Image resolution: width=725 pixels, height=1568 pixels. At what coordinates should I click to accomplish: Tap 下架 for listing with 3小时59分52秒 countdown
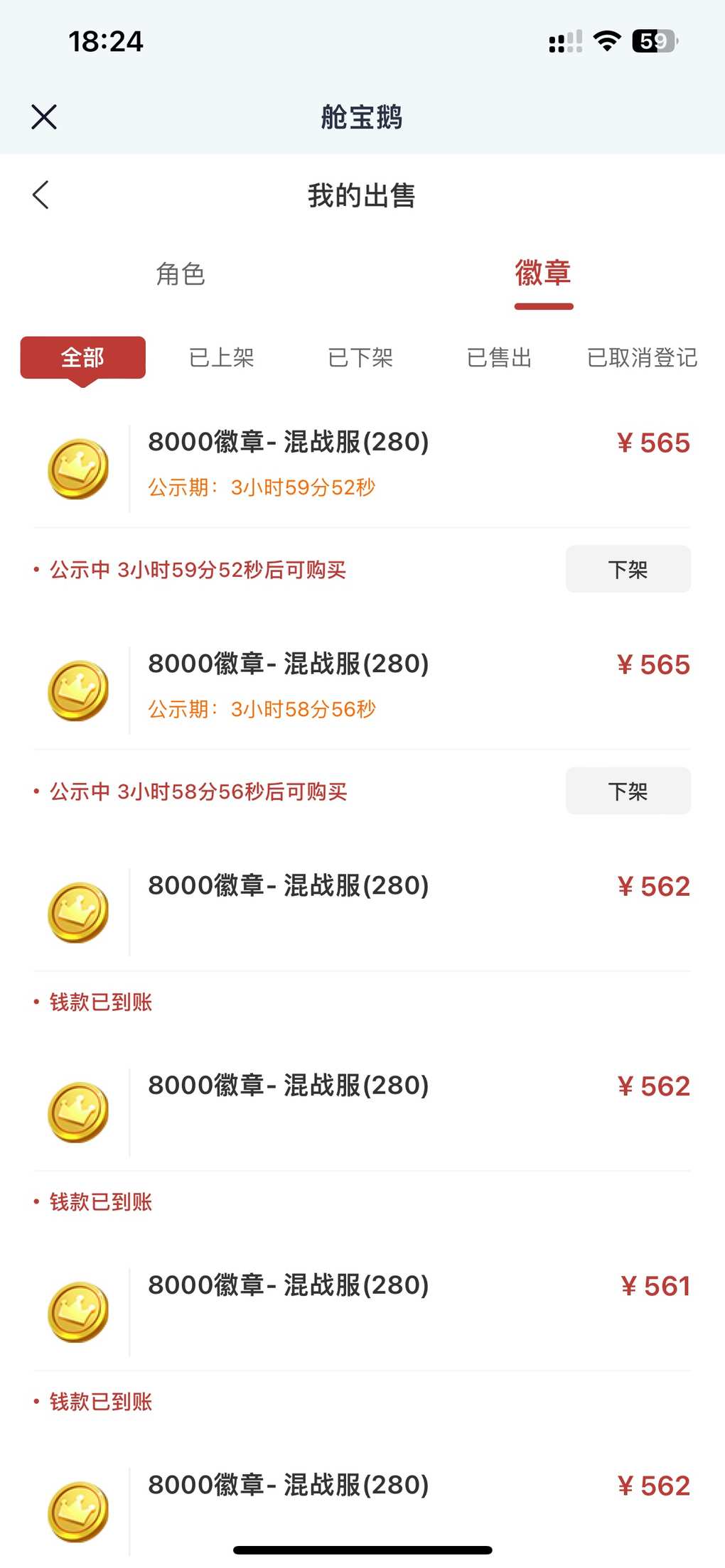(628, 569)
